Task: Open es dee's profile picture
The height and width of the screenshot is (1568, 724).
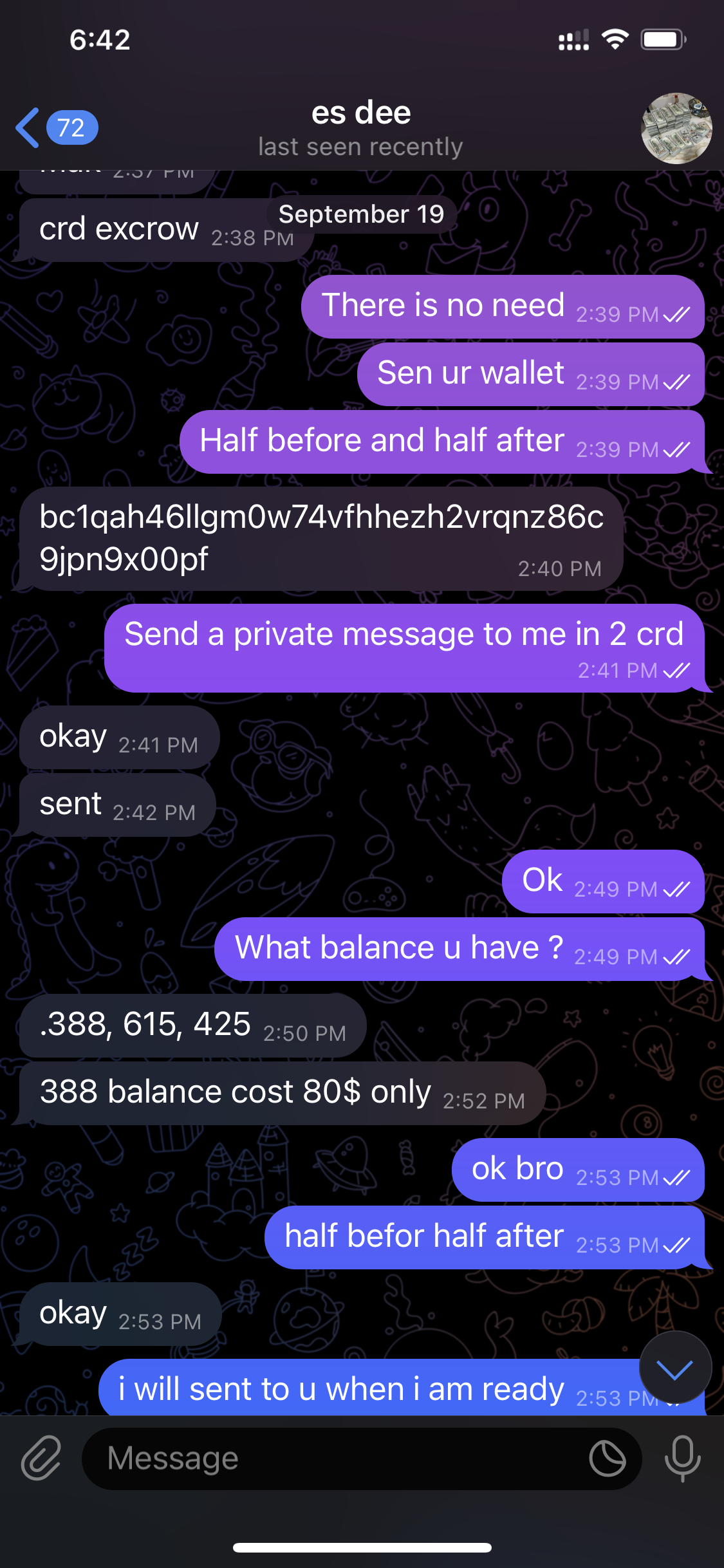Action: [x=676, y=128]
